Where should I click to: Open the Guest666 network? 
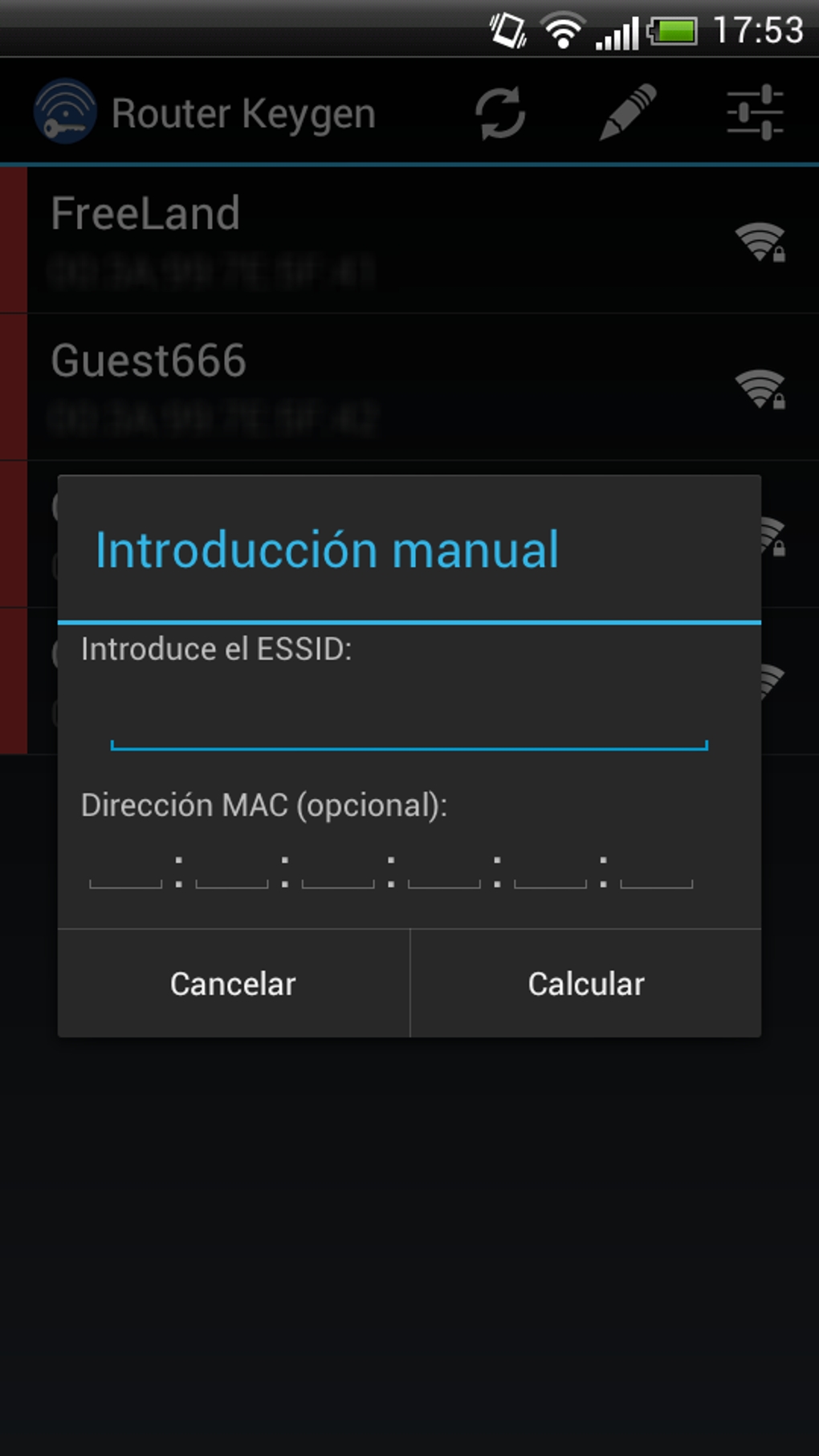click(409, 387)
